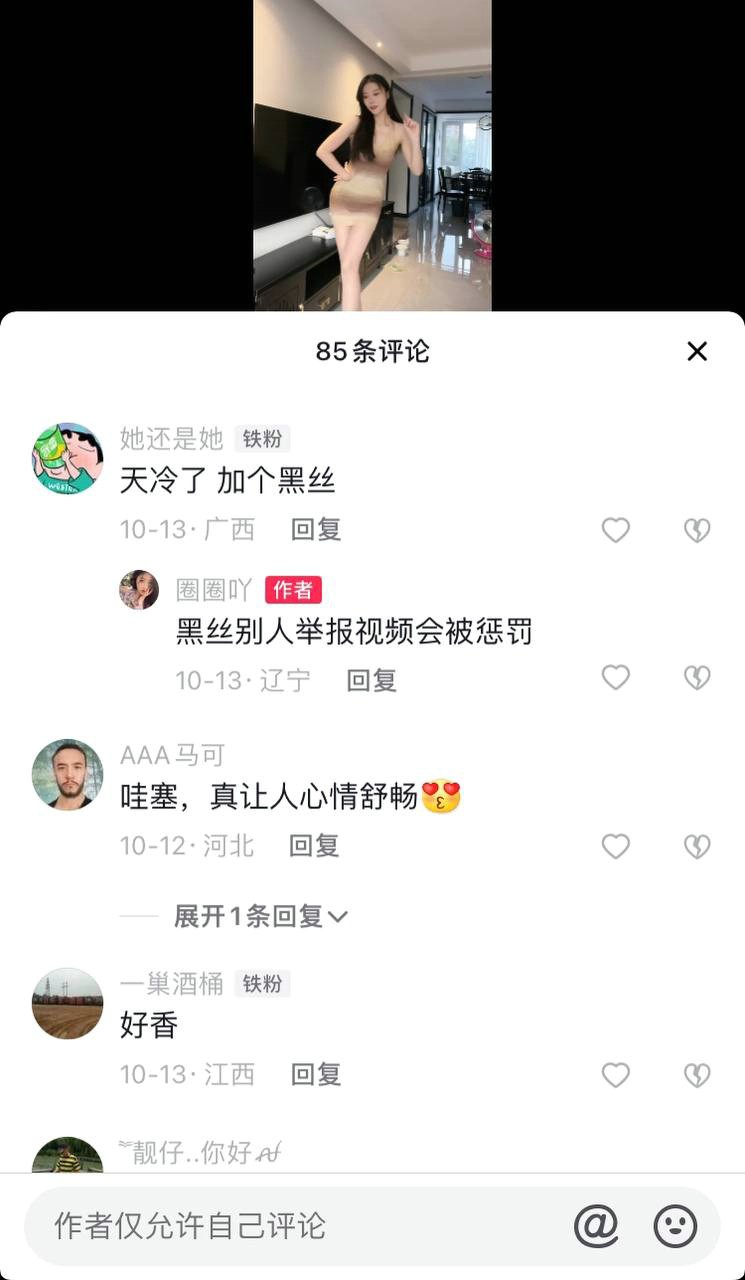Reply to 圈圈吖's comment
Screen dimensions: 745x1280
coord(371,680)
